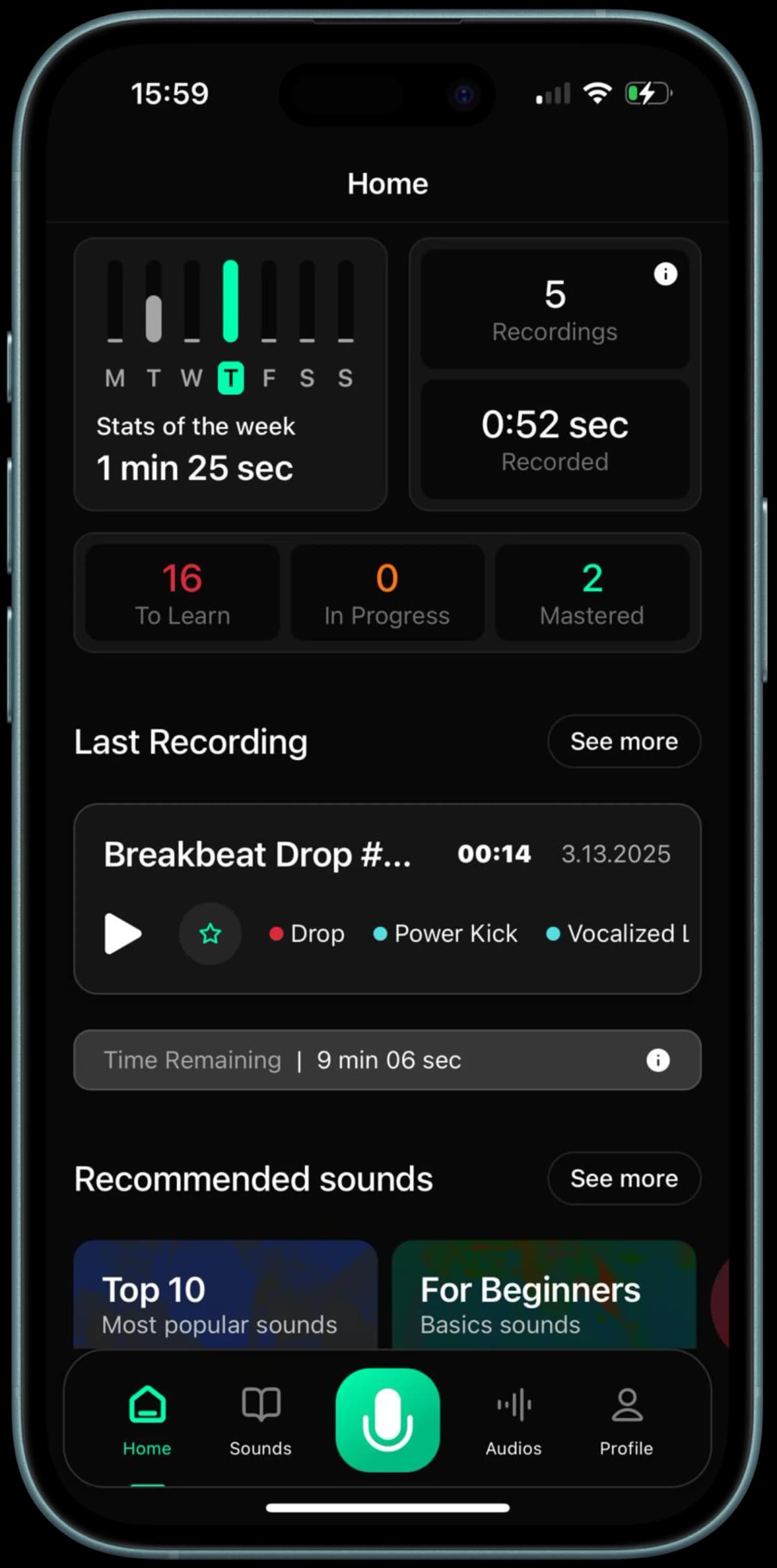
Task: Open the To Learn sounds counter
Action: pyautogui.click(x=181, y=591)
